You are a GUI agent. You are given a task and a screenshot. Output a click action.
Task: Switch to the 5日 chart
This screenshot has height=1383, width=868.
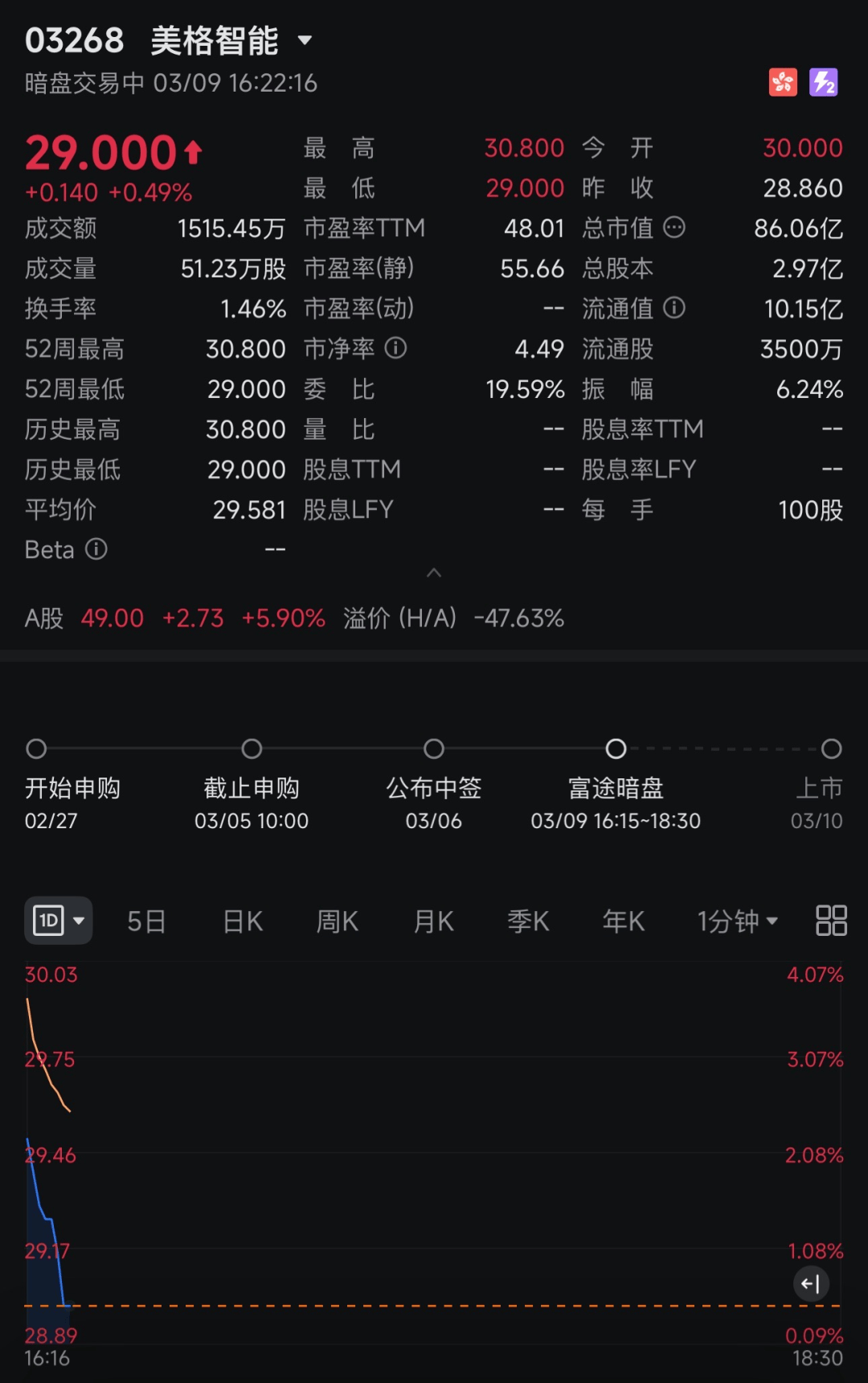[146, 921]
